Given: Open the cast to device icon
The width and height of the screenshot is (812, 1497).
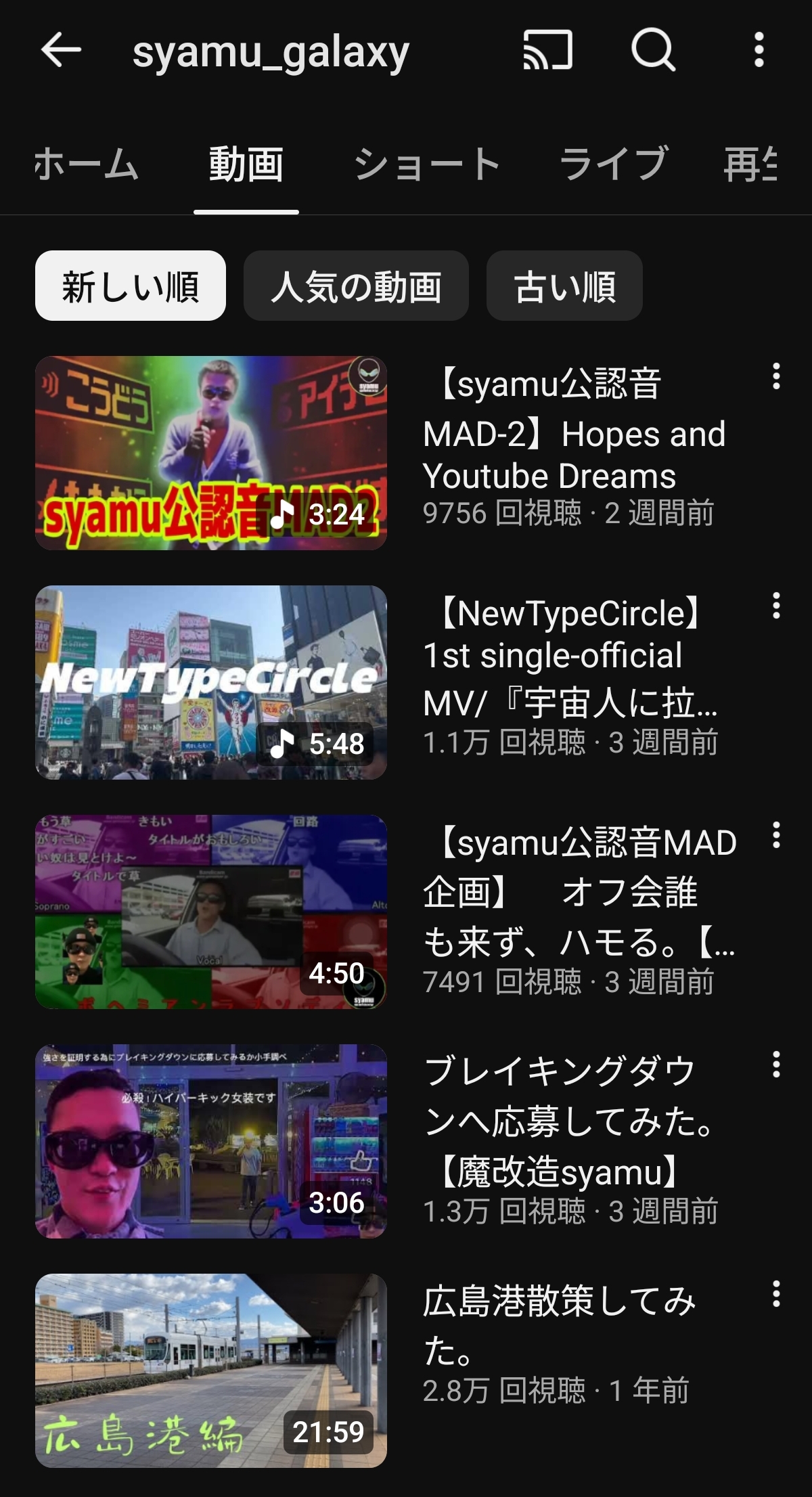Looking at the screenshot, I should click(547, 50).
